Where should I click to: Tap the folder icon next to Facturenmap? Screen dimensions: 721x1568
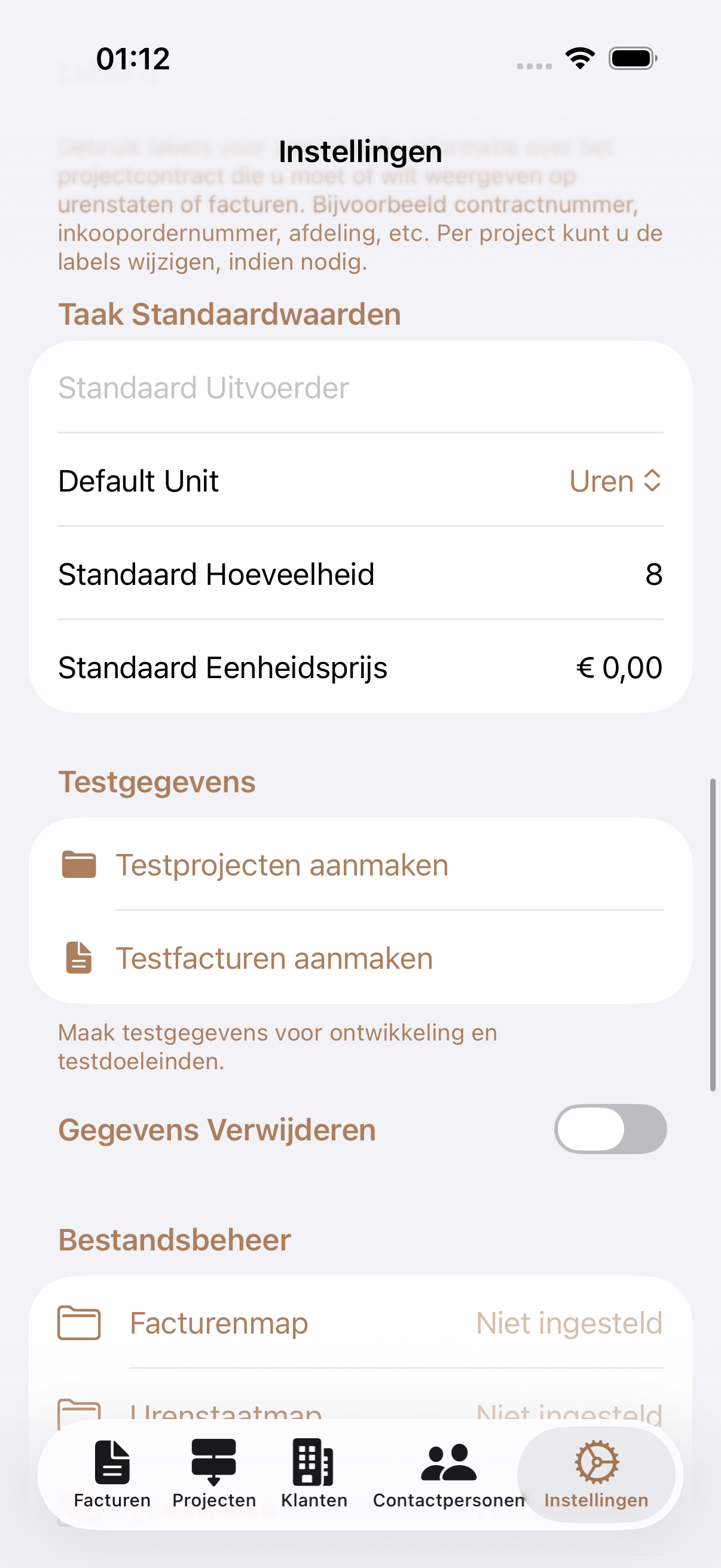pos(79,1322)
